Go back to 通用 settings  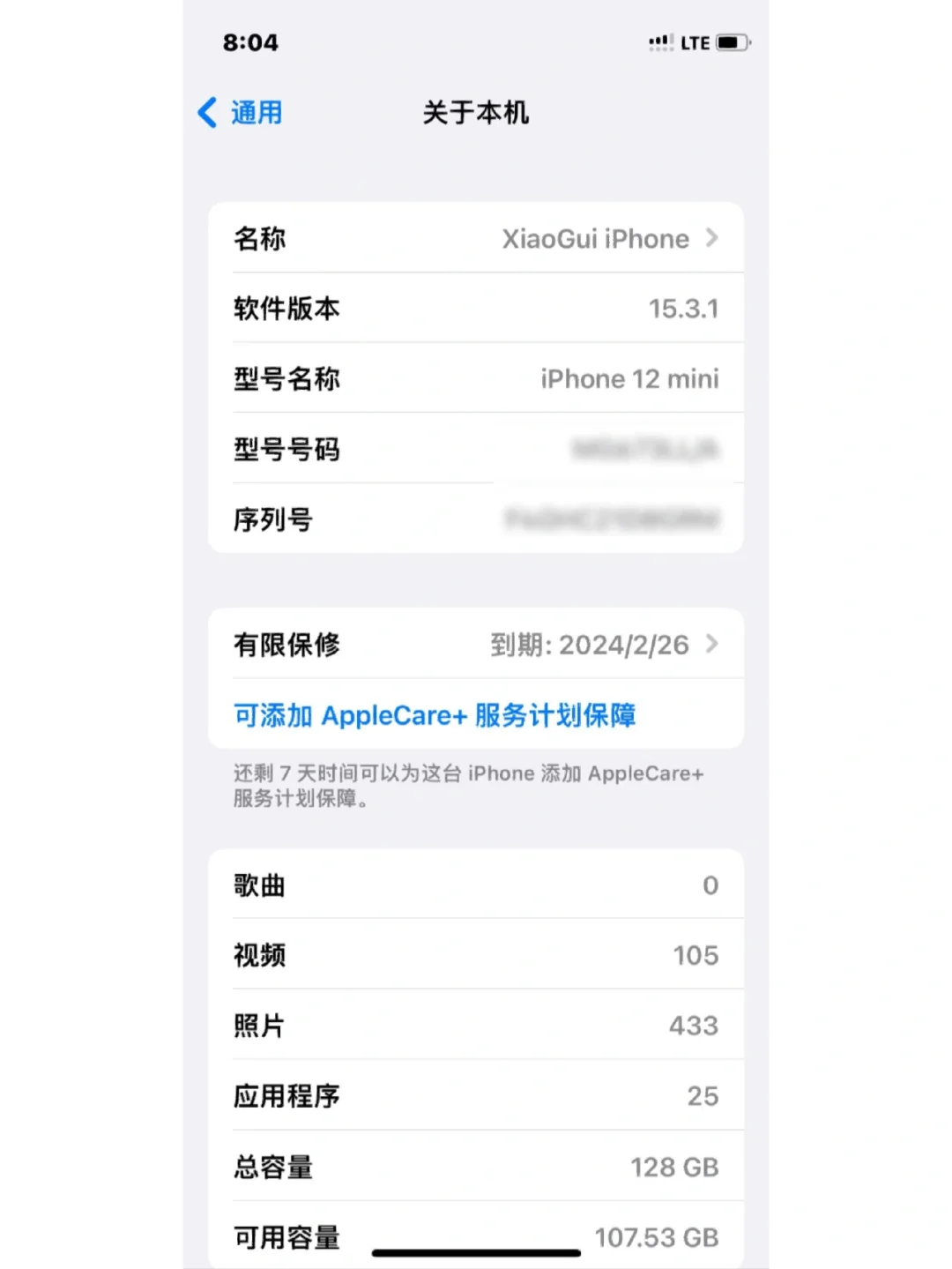coord(241,113)
